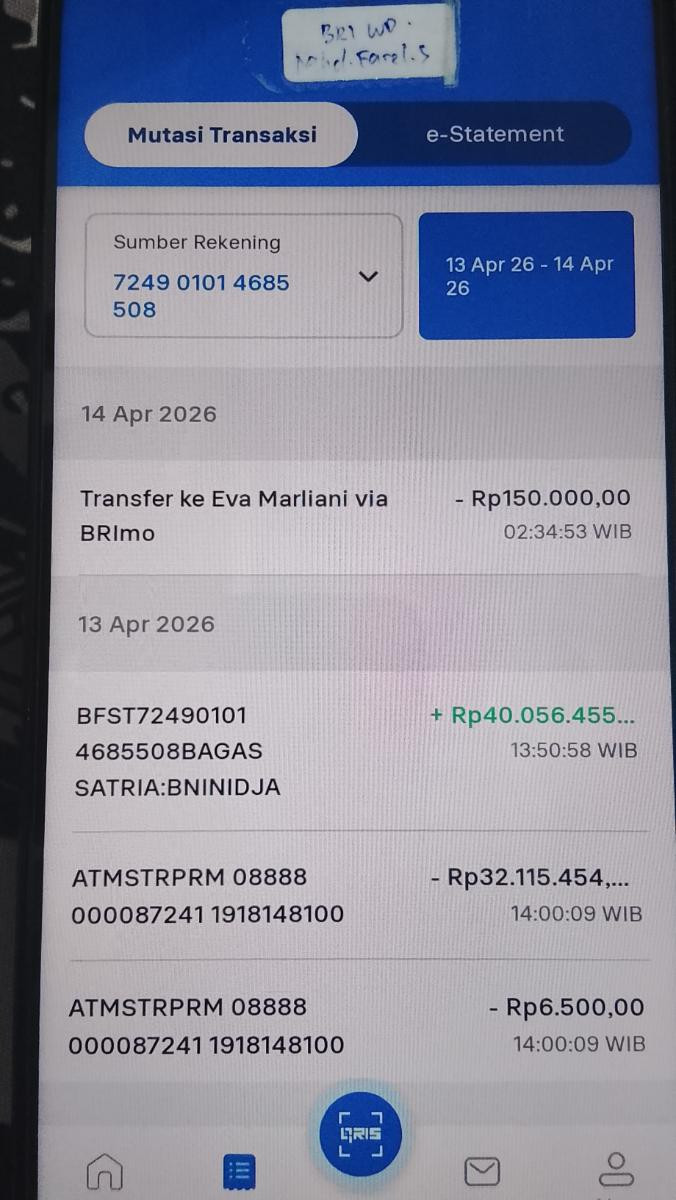676x1200 pixels.
Task: Go to the home tab
Action: click(x=105, y=1170)
